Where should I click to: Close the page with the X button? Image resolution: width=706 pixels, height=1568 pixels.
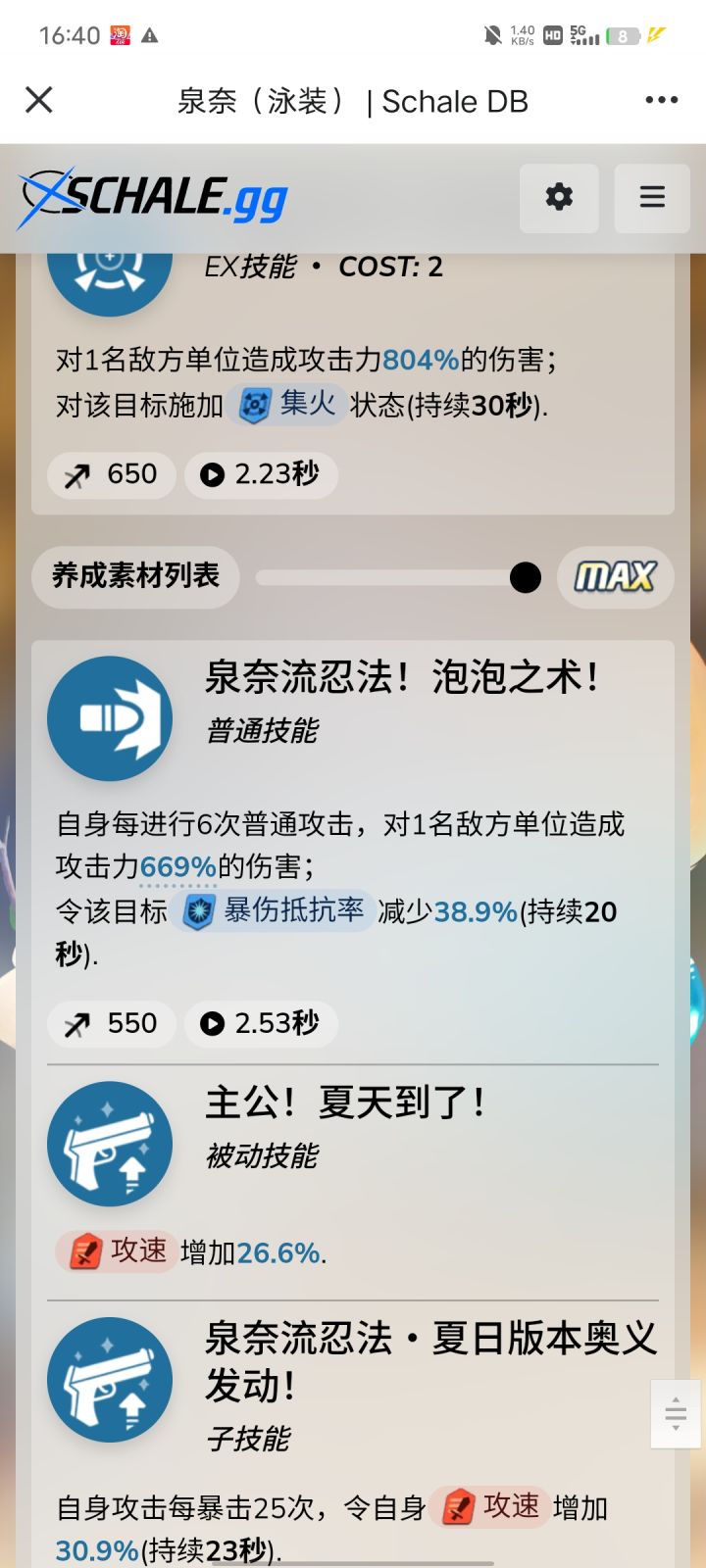(38, 99)
